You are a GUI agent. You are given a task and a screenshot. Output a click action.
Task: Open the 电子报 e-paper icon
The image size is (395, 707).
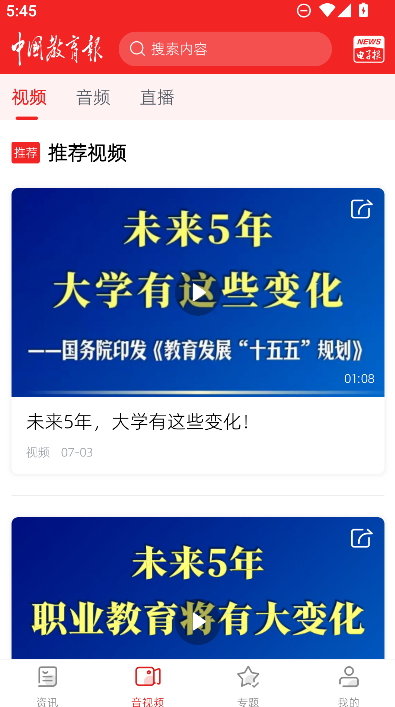368,49
